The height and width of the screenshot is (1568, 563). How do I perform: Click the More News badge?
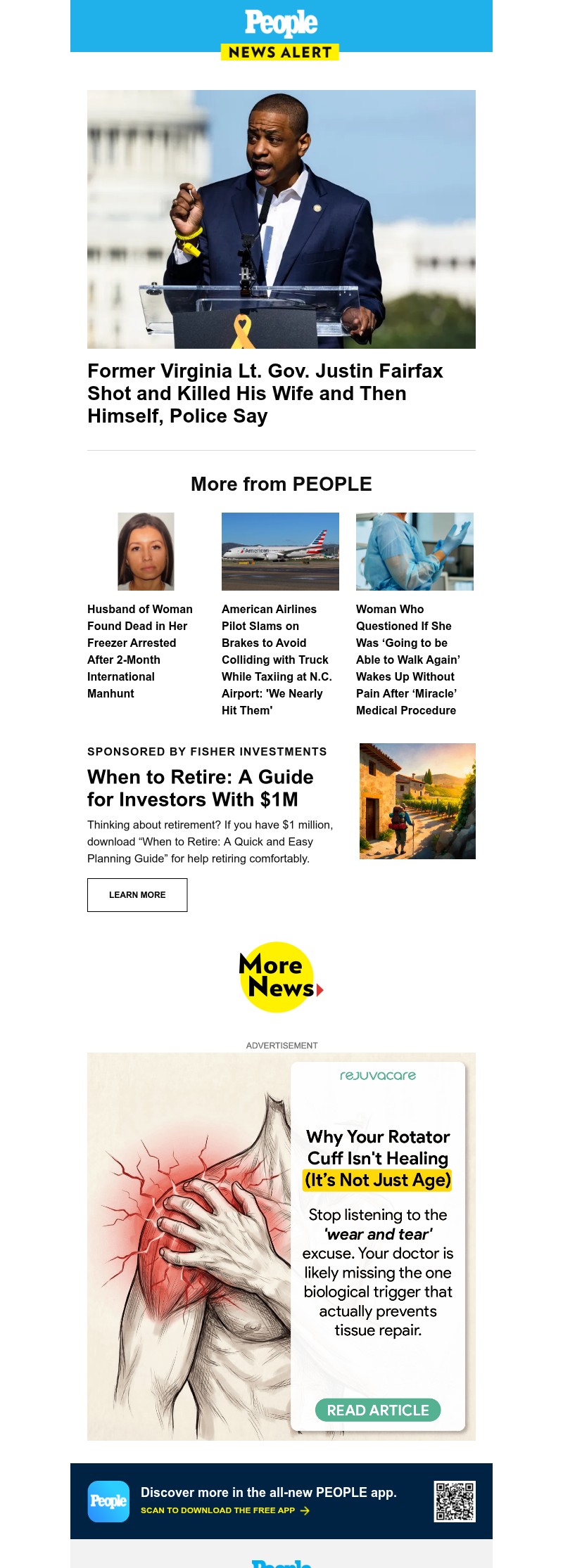[276, 977]
